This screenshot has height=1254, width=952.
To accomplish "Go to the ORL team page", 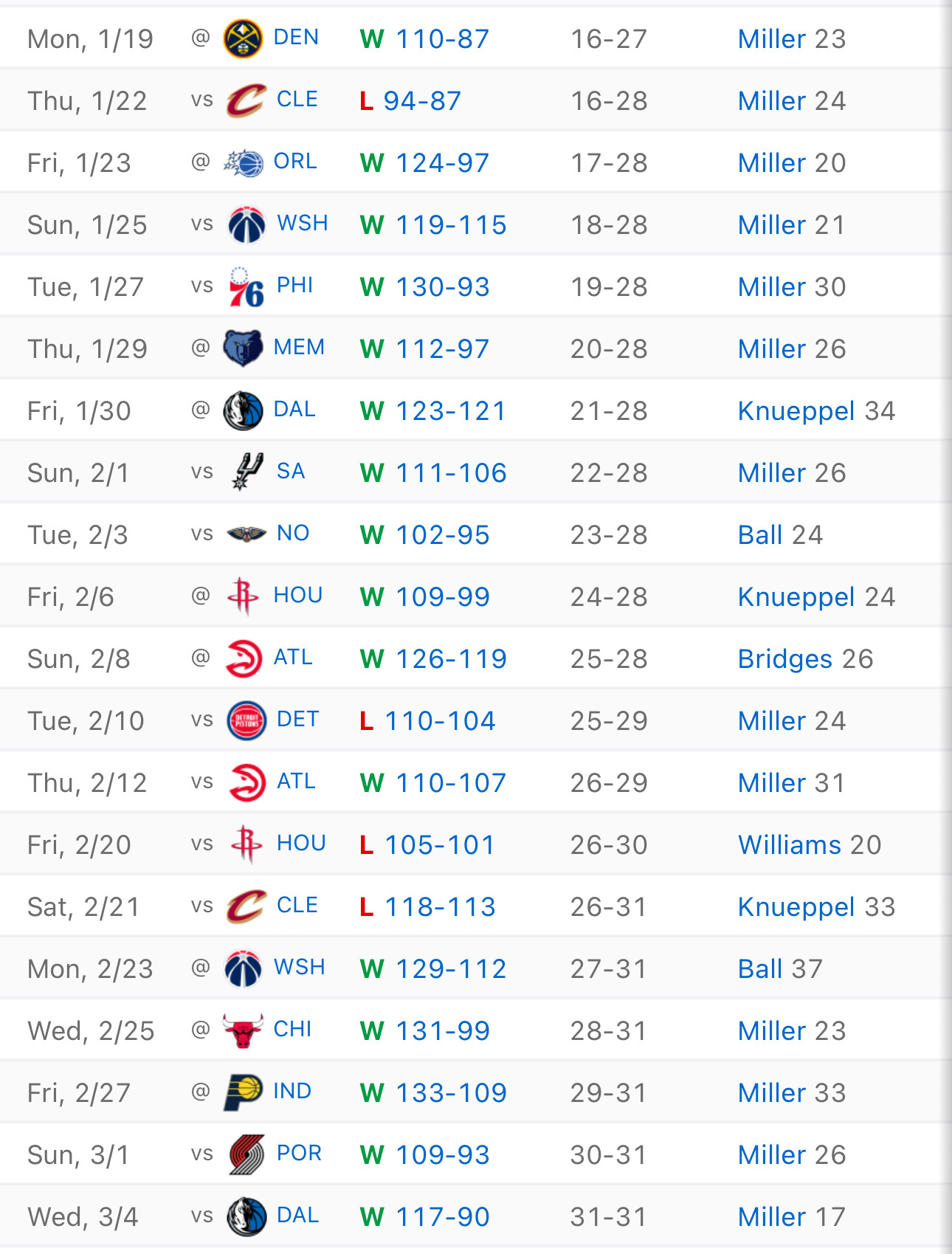I will tap(295, 162).
